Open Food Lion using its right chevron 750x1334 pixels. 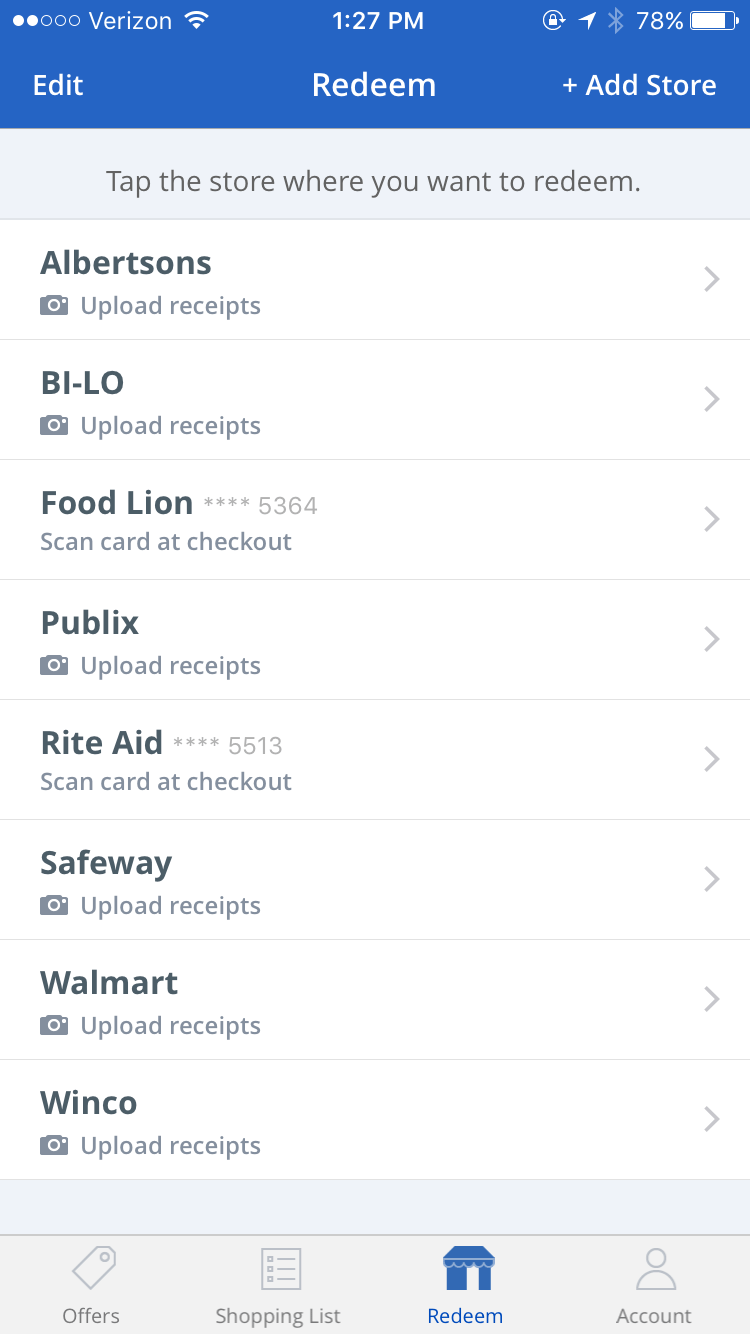pos(711,519)
